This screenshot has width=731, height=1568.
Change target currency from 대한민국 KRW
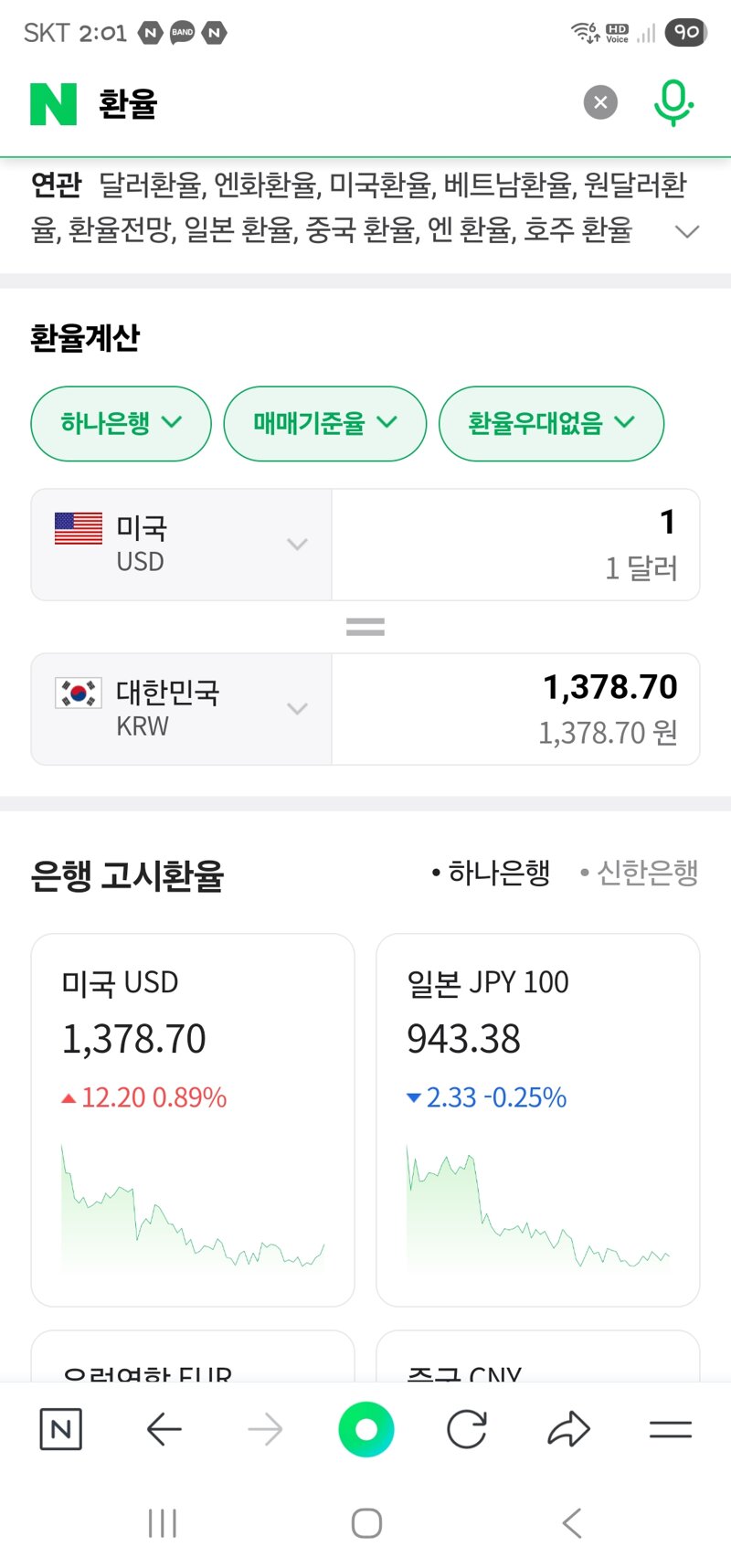point(182,709)
